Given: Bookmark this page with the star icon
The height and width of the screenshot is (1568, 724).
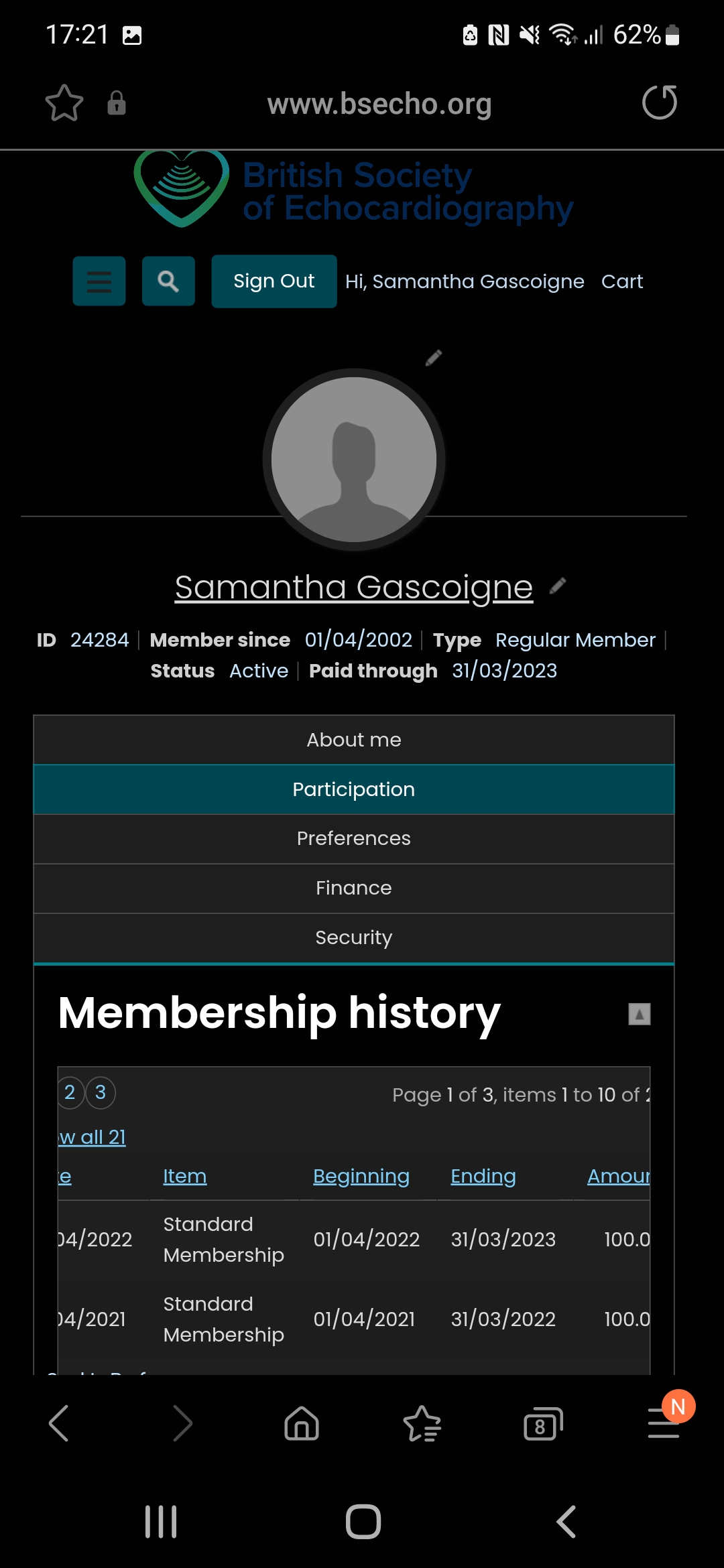Looking at the screenshot, I should pos(64,103).
